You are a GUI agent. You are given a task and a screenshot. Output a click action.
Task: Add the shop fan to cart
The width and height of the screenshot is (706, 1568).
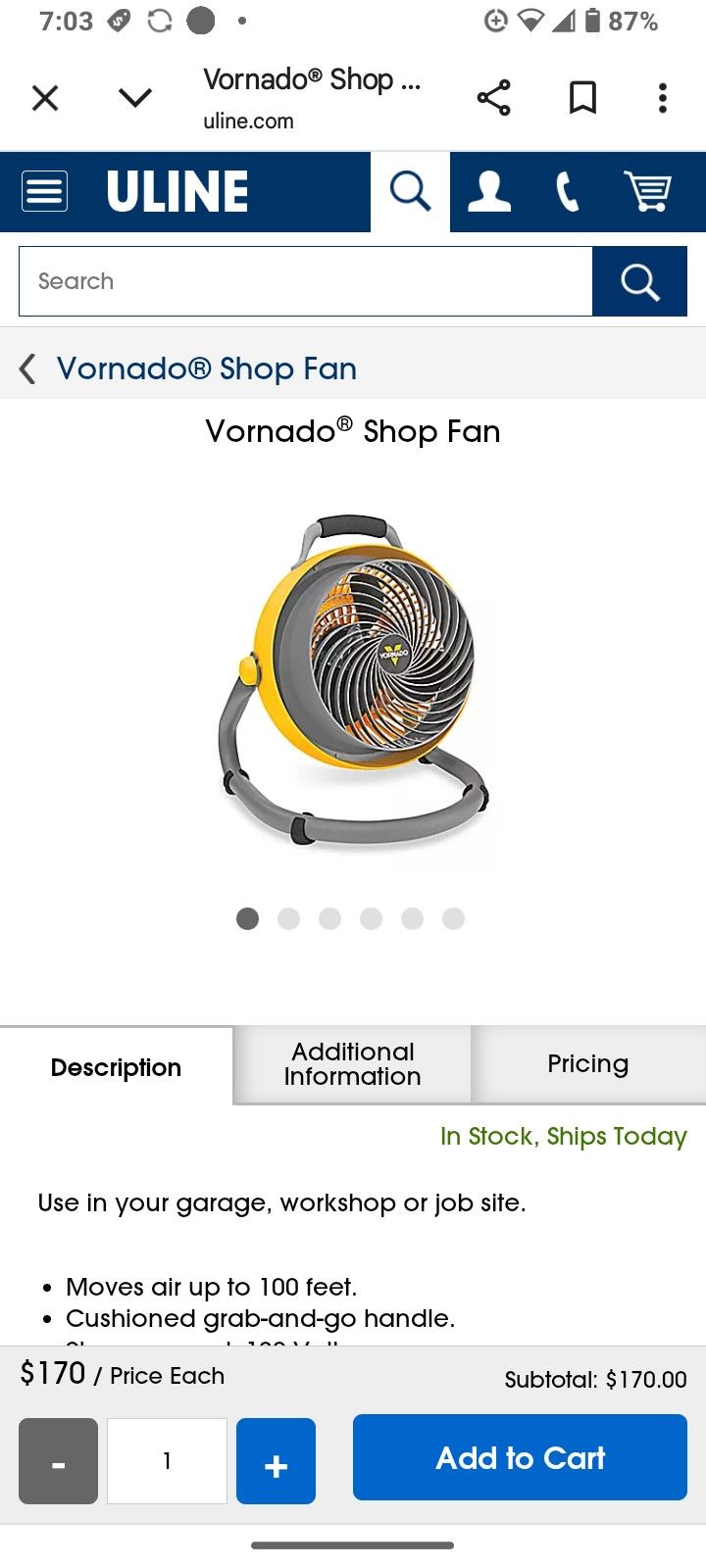pyautogui.click(x=520, y=1457)
